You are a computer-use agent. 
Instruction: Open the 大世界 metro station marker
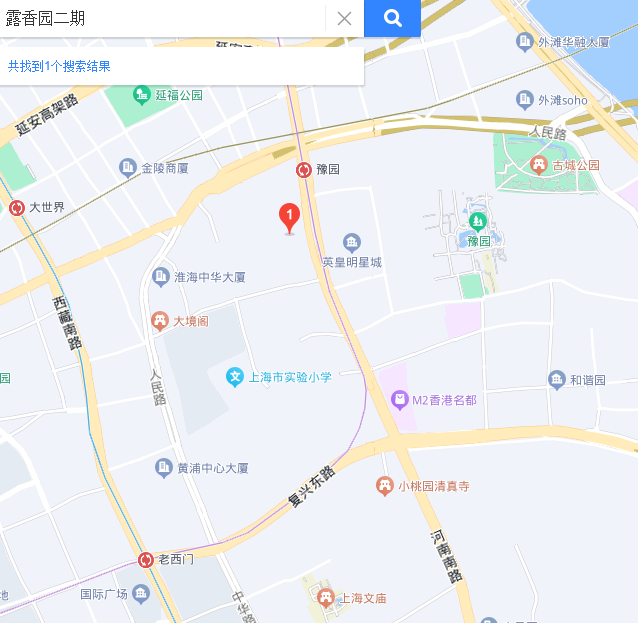point(16,208)
